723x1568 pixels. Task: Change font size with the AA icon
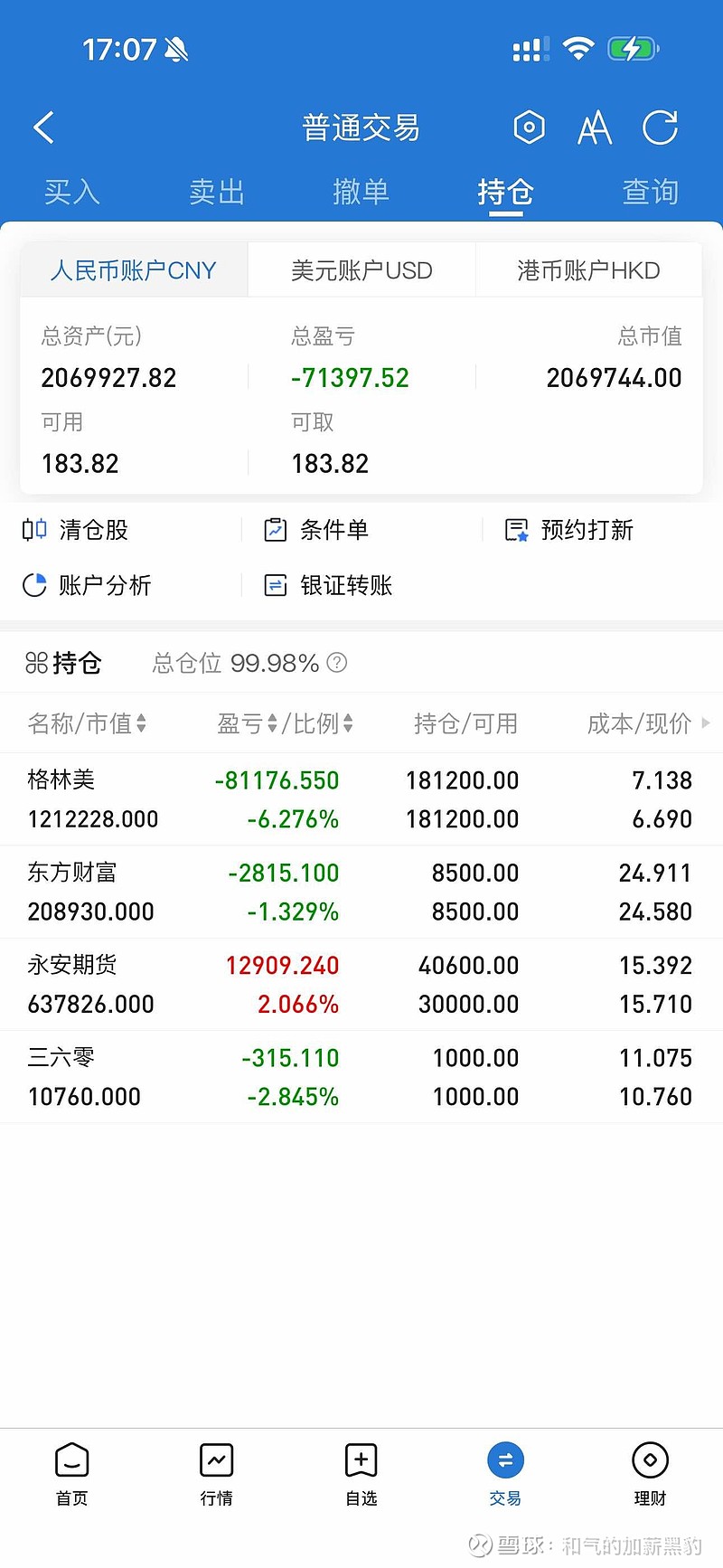click(x=595, y=128)
